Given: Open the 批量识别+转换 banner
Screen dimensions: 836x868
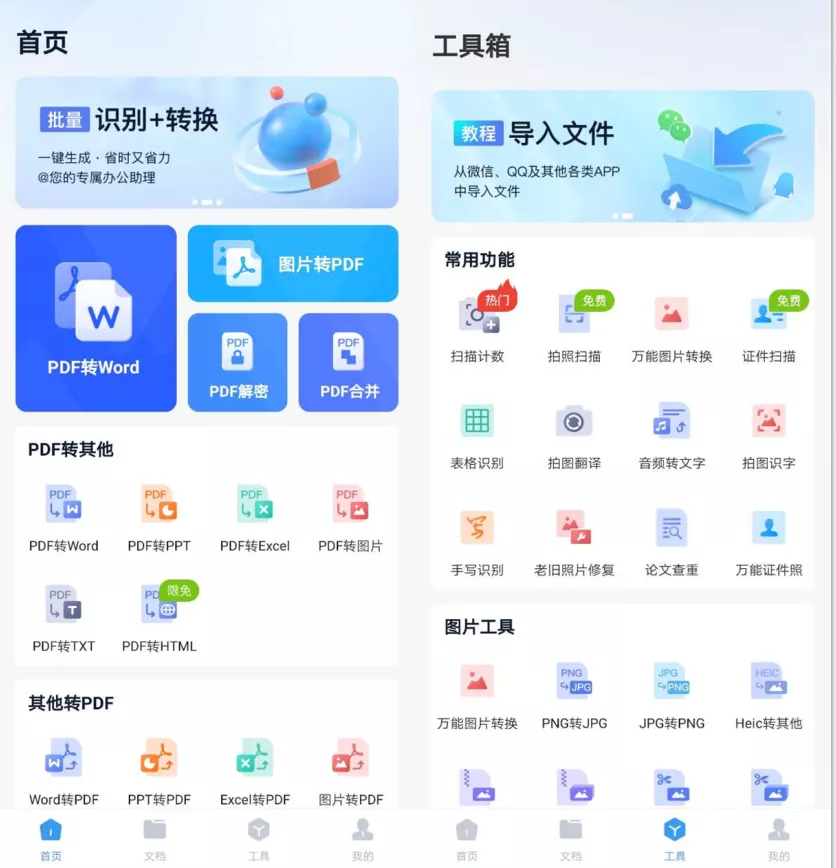Looking at the screenshot, I should (x=206, y=143).
